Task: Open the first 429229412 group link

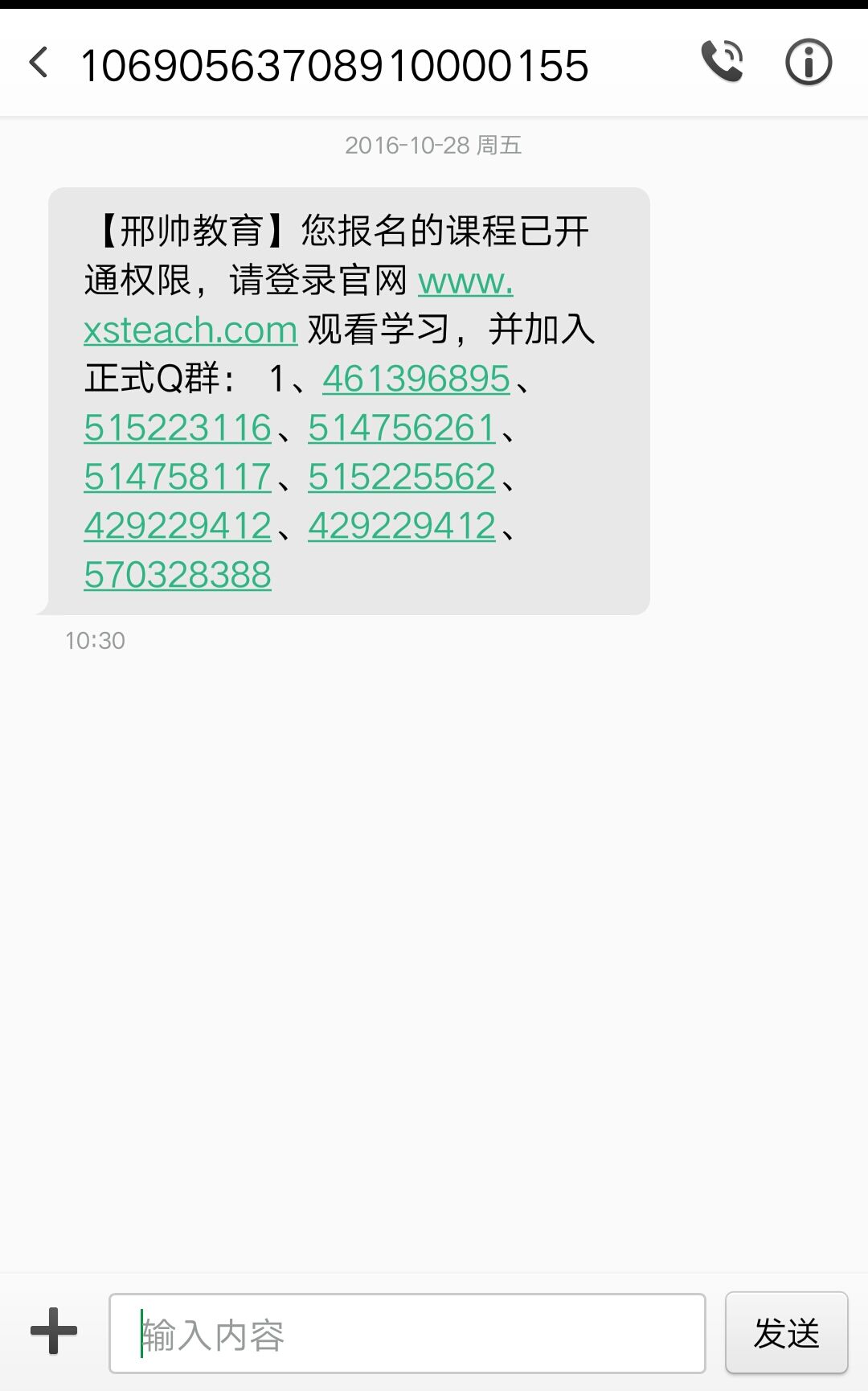Action: click(178, 525)
